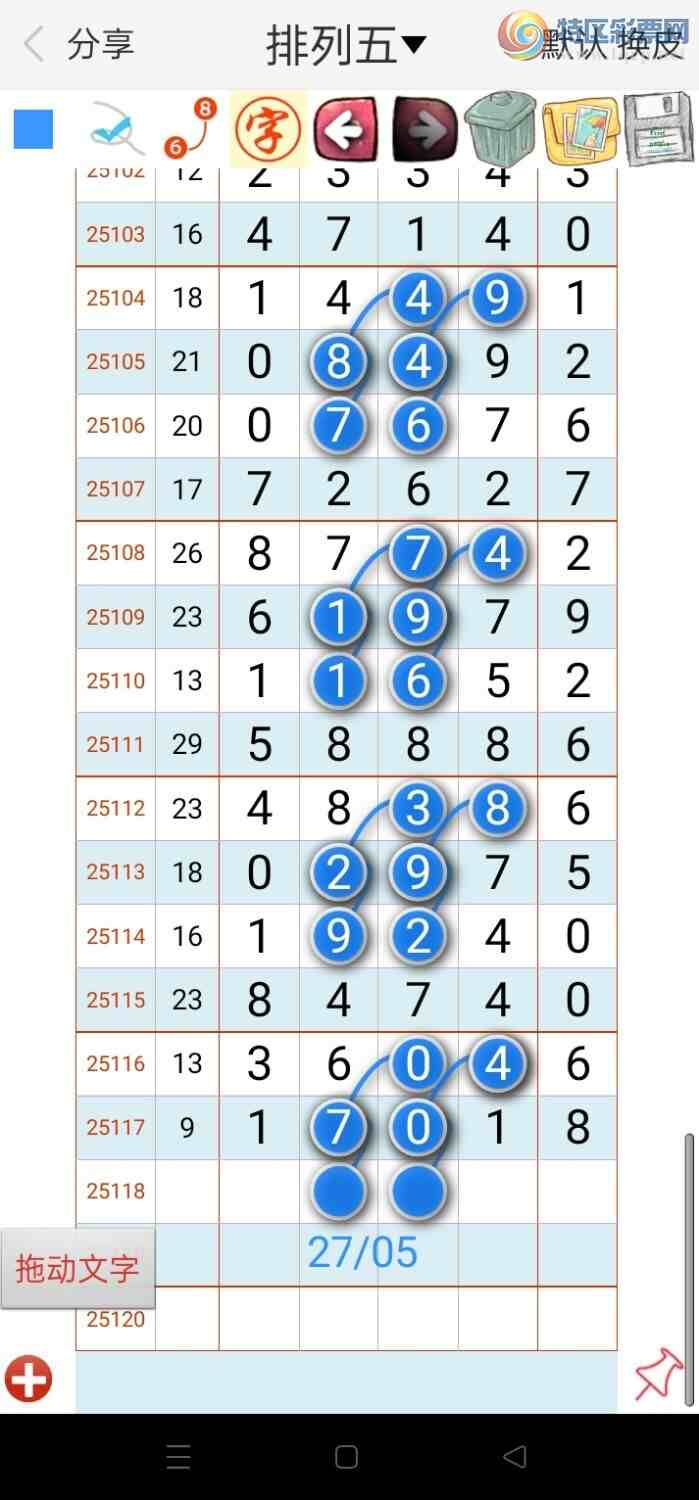This screenshot has height=1500, width=699.
Task: Select the freehand line drawing tool
Action: pos(116,131)
